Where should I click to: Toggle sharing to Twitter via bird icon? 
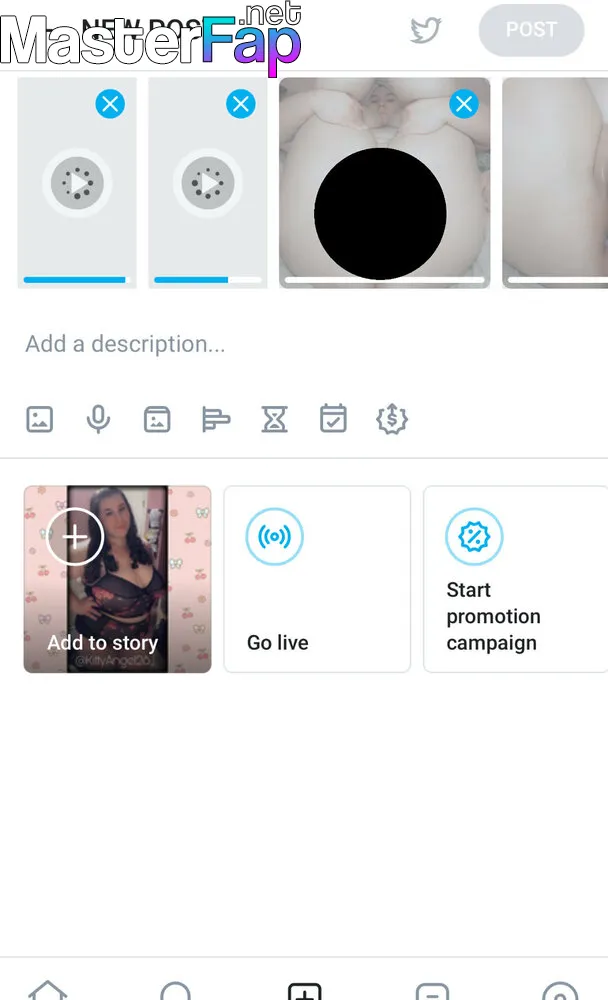click(426, 30)
